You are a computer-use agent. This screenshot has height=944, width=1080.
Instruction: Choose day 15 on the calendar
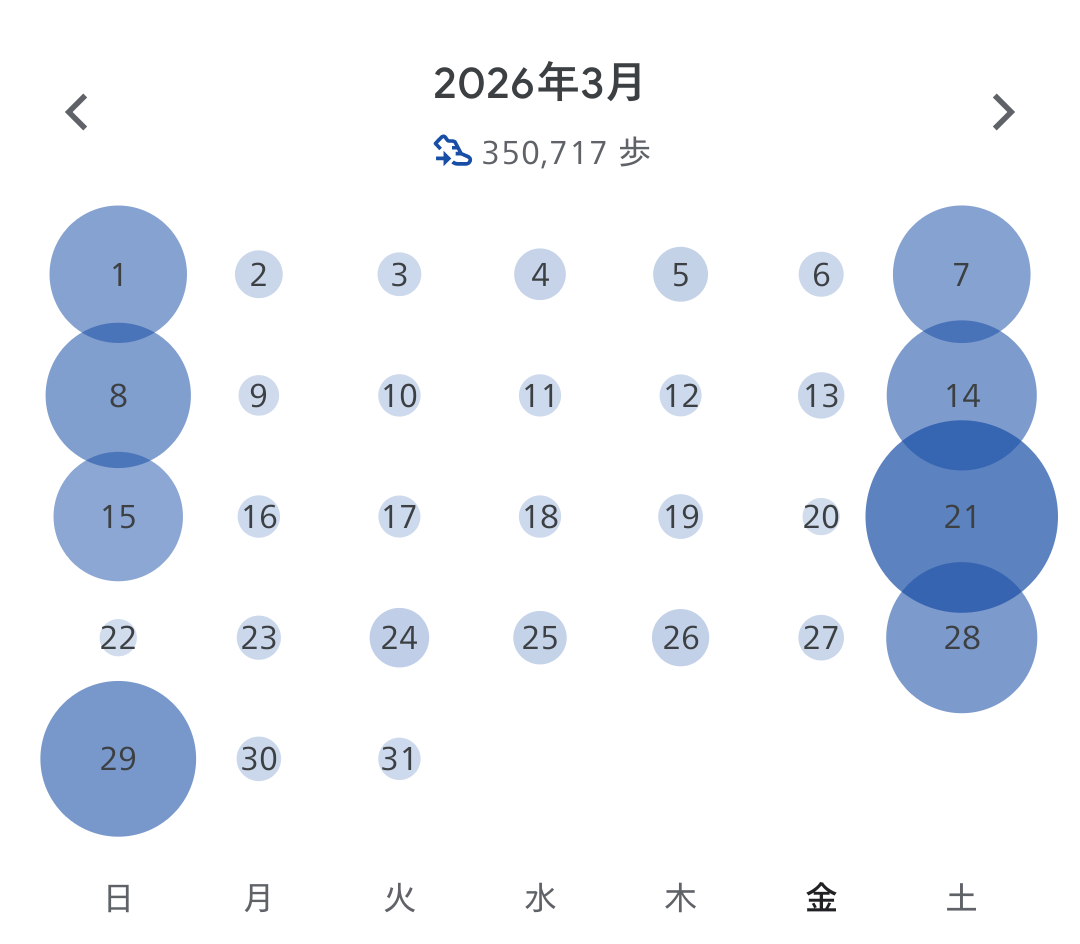pos(118,517)
